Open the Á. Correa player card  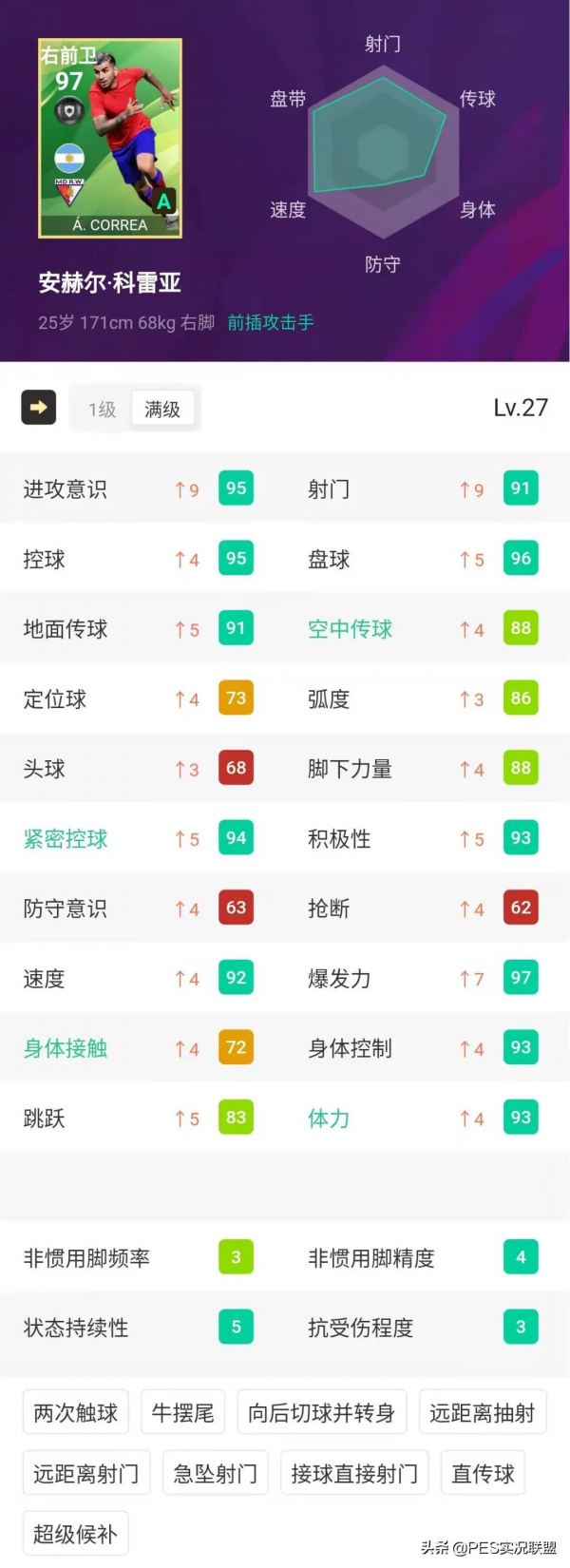pos(110,138)
